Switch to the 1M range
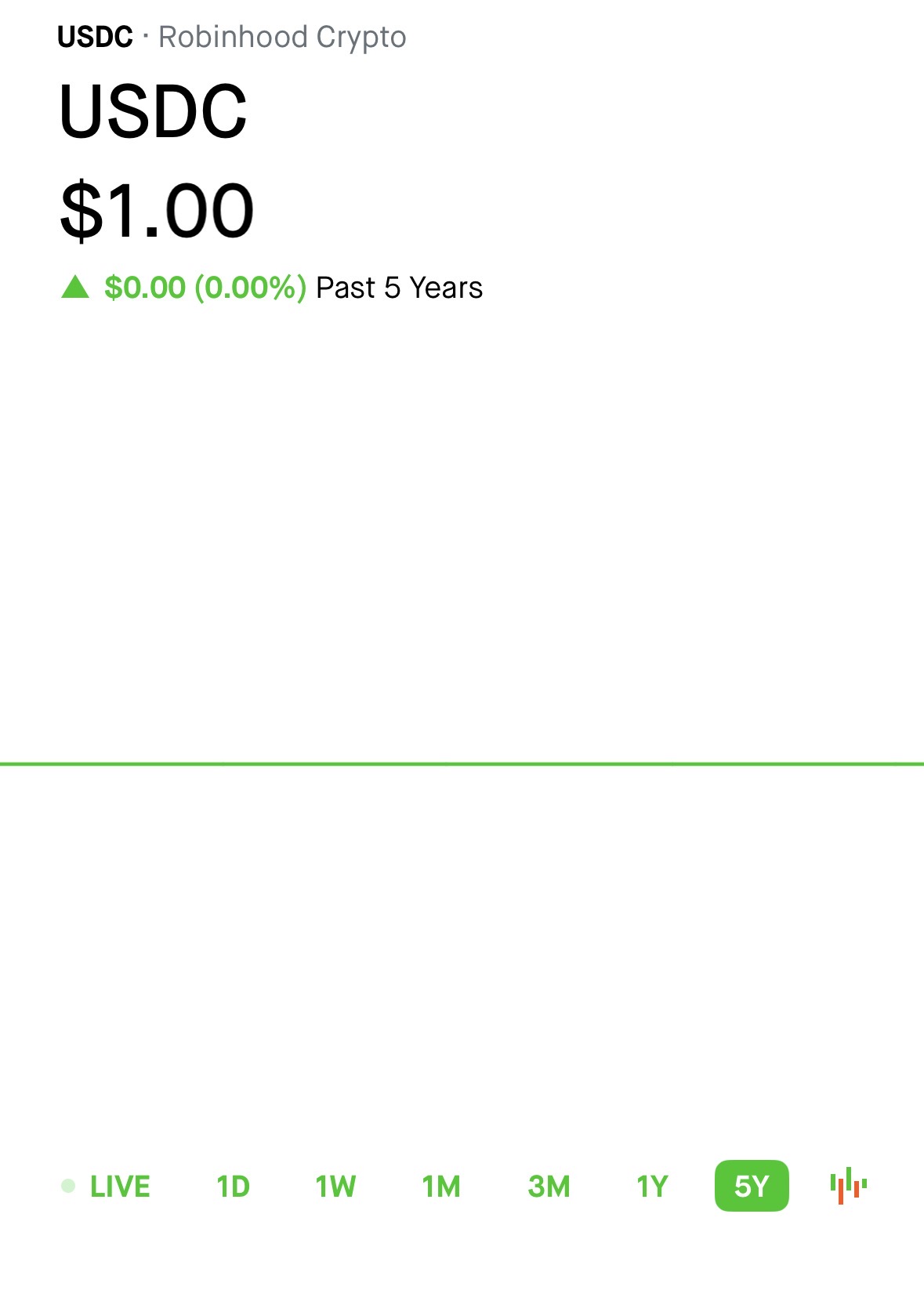 (441, 1186)
